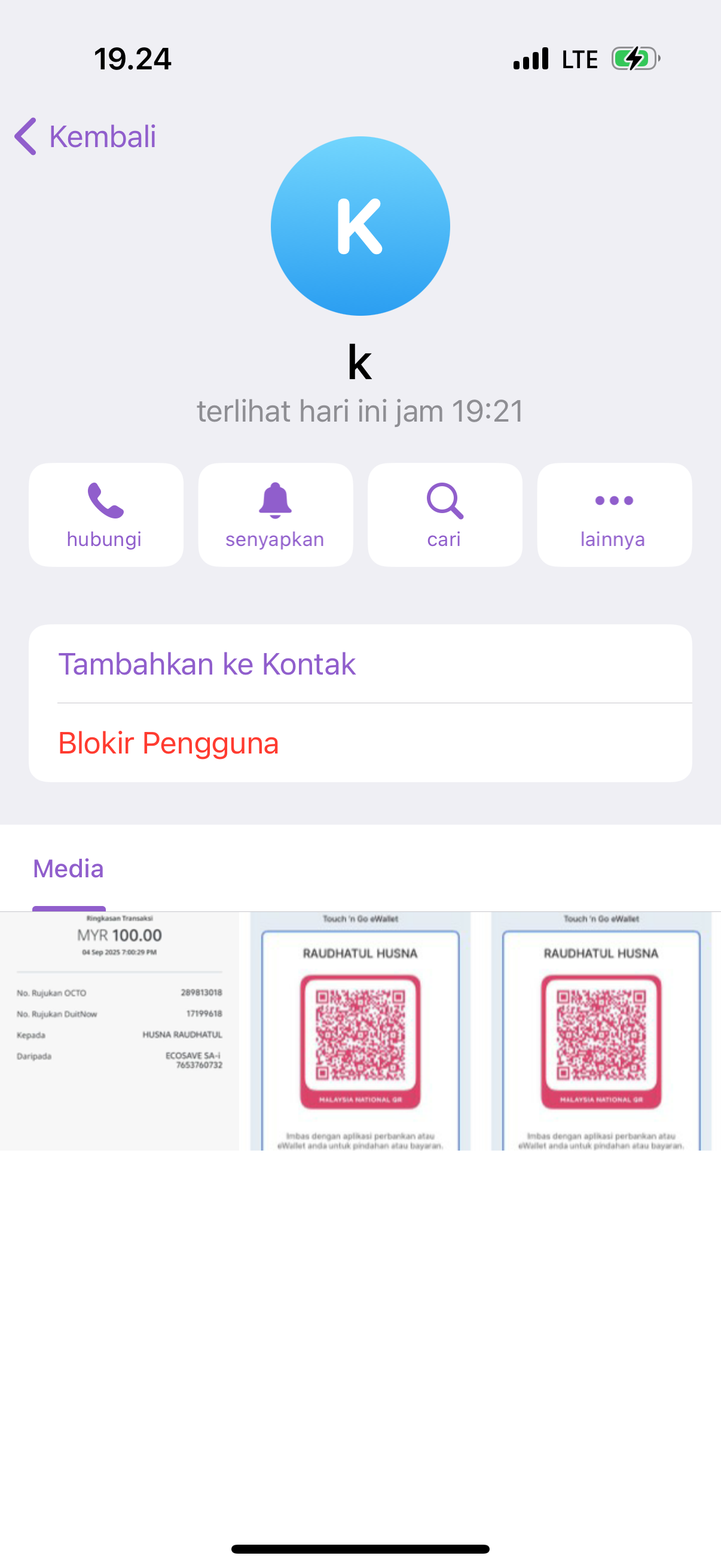The image size is (721, 1568).
Task: Mute notifications with senyapkan
Action: pyautogui.click(x=275, y=514)
